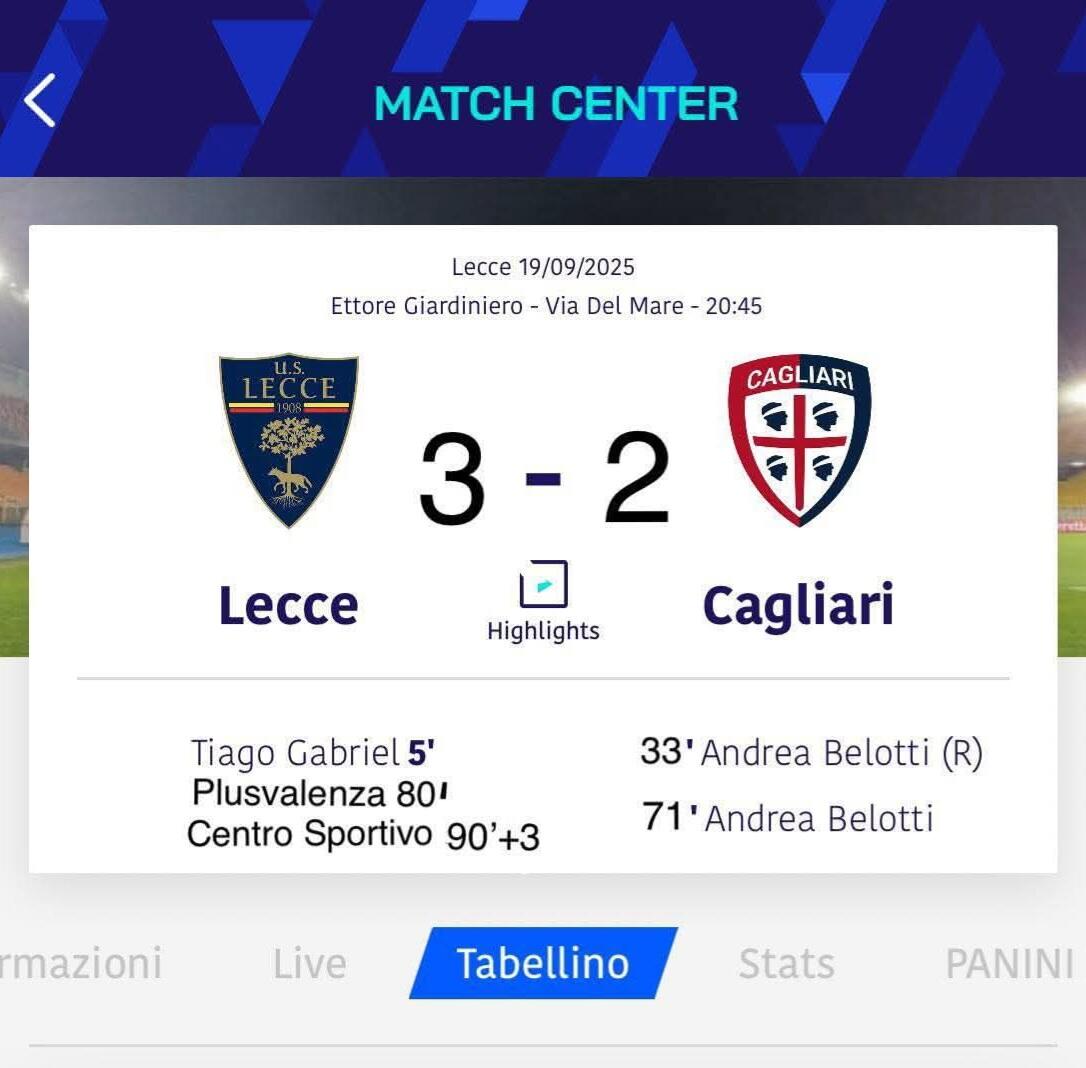Switch to the PANINI tab
Screen dimensions: 1086x1068
click(1008, 963)
